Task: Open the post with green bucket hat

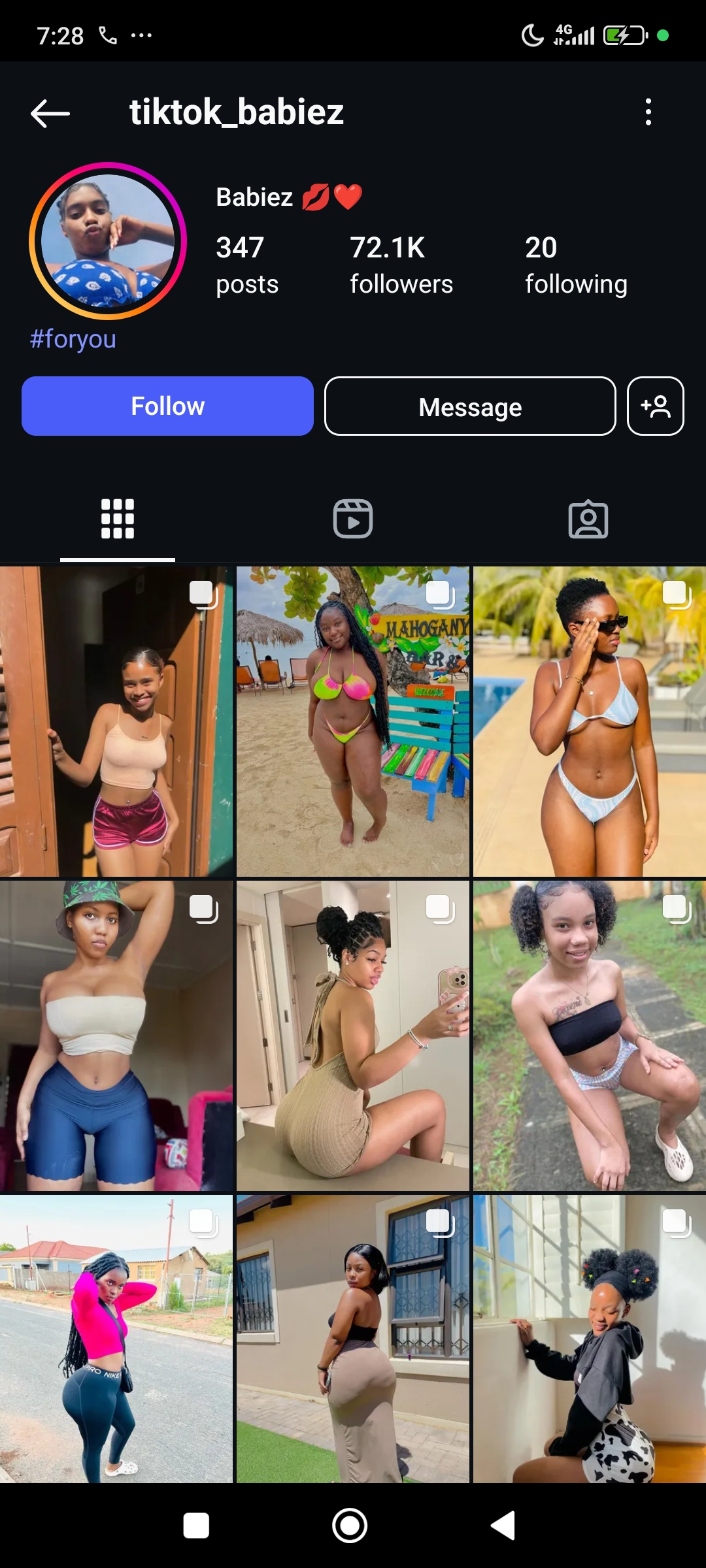Action: [x=116, y=1036]
